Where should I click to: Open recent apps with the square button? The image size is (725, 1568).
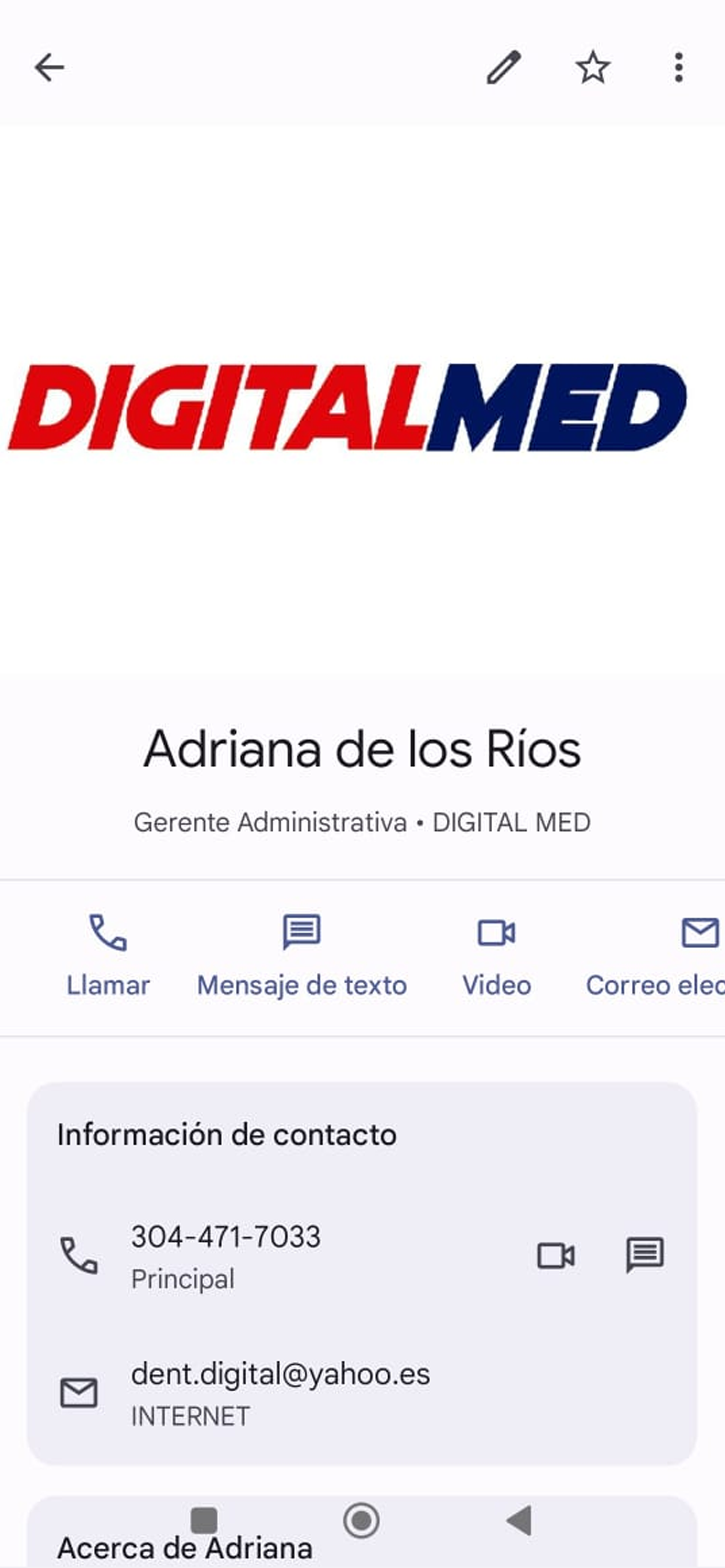pyautogui.click(x=204, y=1521)
